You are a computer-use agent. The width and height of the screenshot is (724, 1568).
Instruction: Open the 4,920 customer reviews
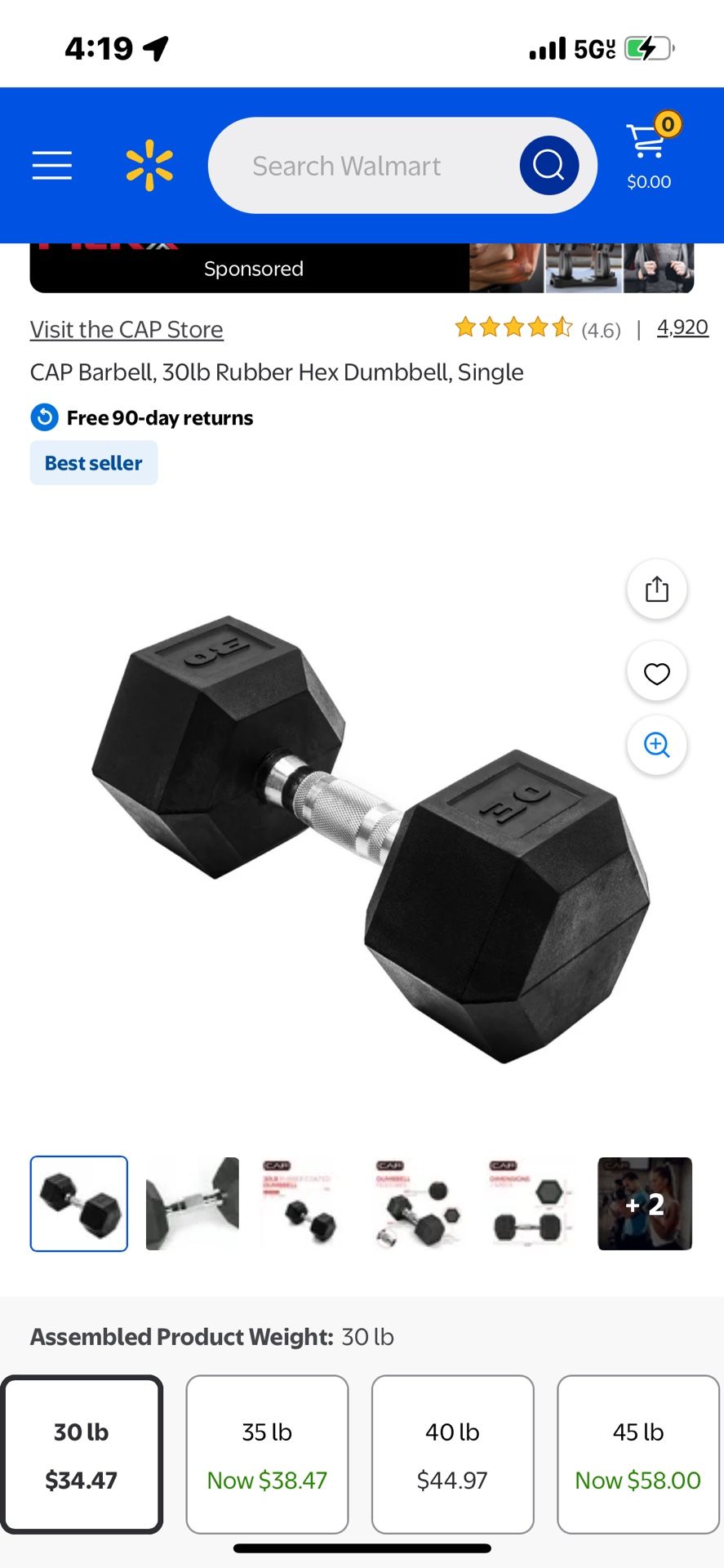[682, 327]
